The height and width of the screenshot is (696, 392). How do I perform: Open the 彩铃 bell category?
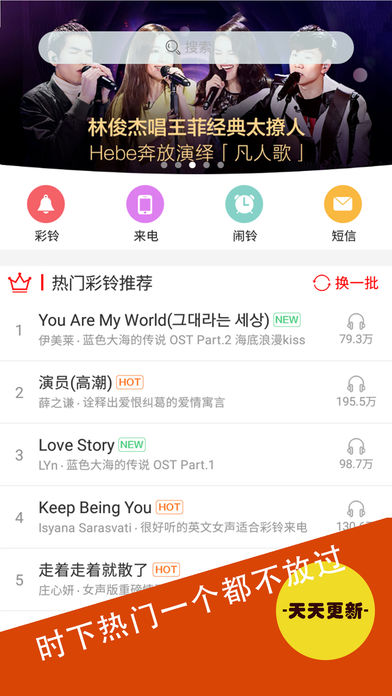46,214
